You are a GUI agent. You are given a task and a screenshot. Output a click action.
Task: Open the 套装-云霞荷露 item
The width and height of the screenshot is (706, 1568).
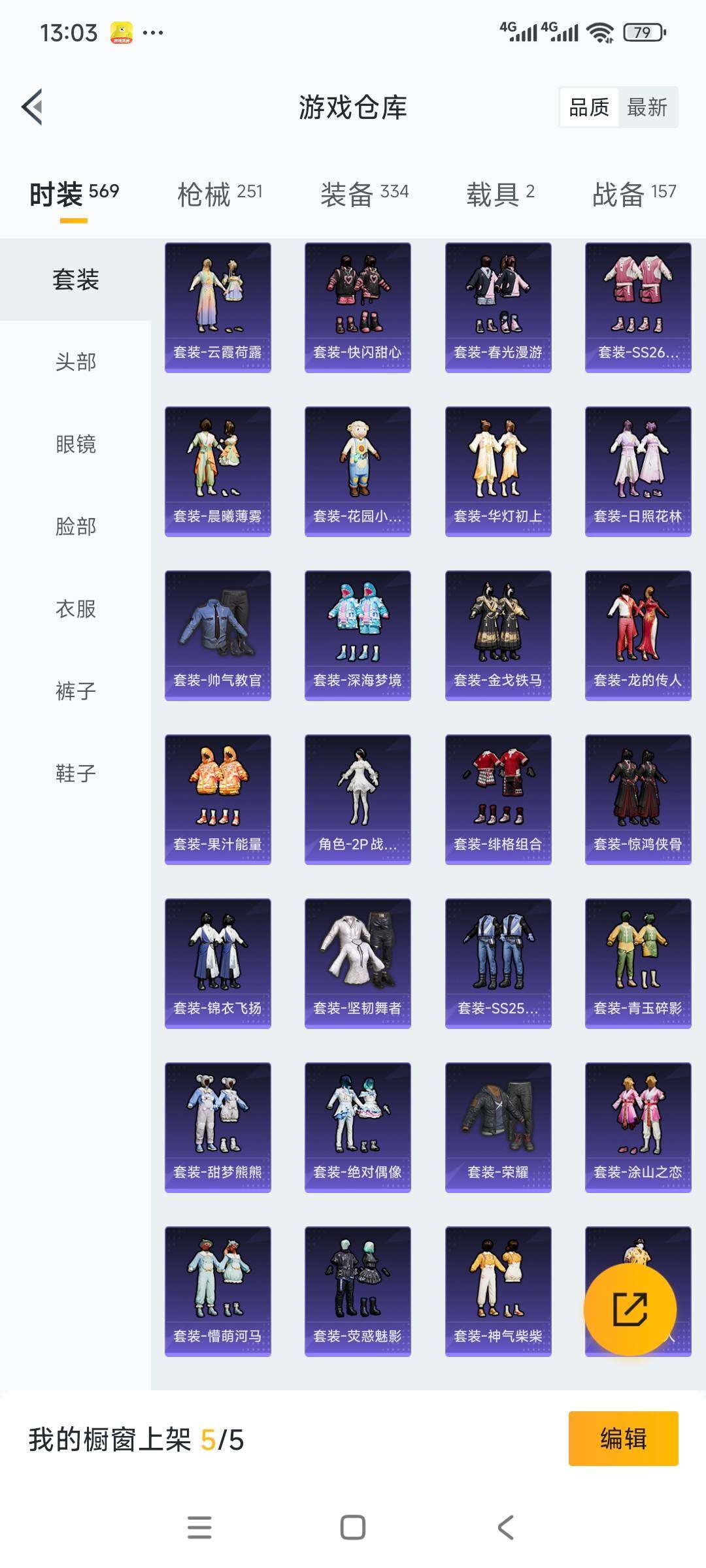(x=218, y=308)
